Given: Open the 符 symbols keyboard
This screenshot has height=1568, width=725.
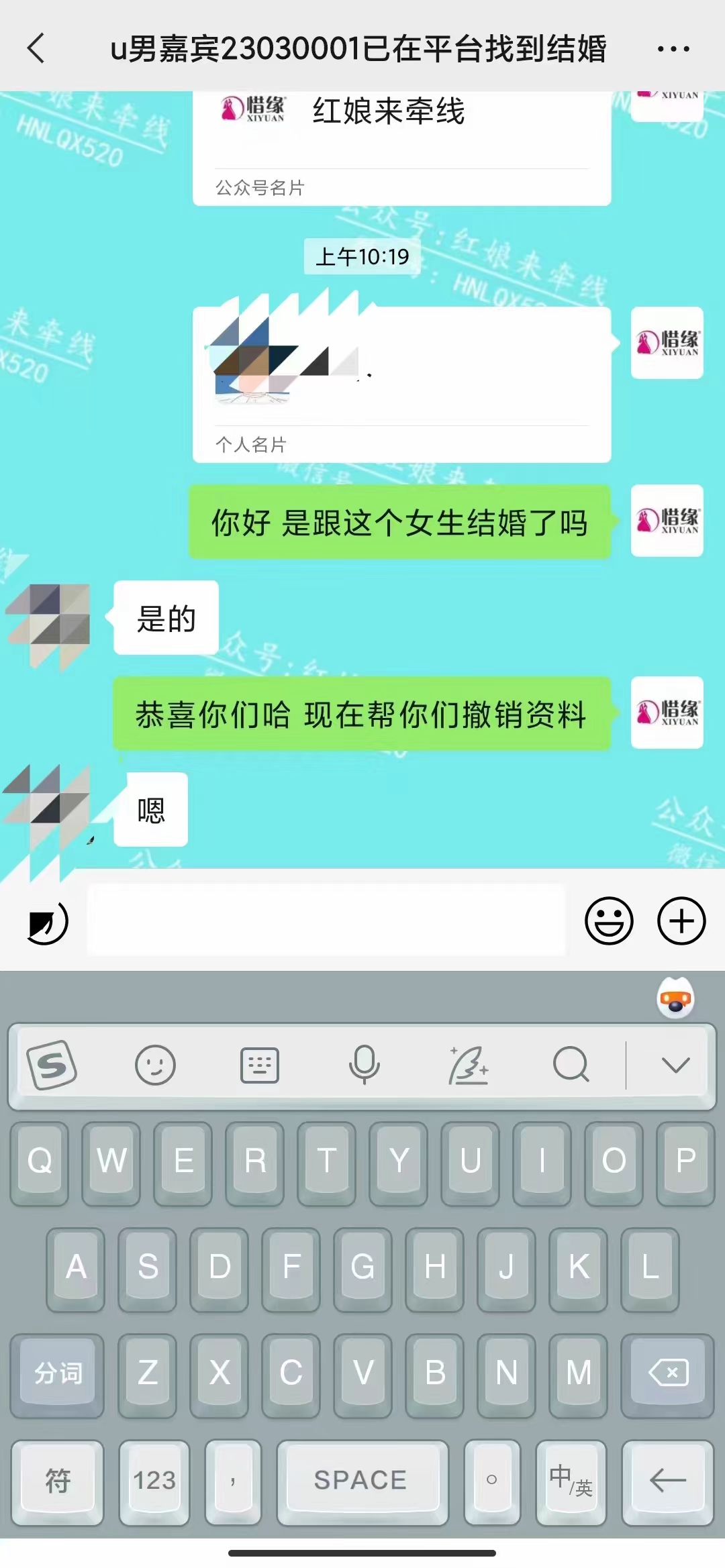Looking at the screenshot, I should (58, 1479).
